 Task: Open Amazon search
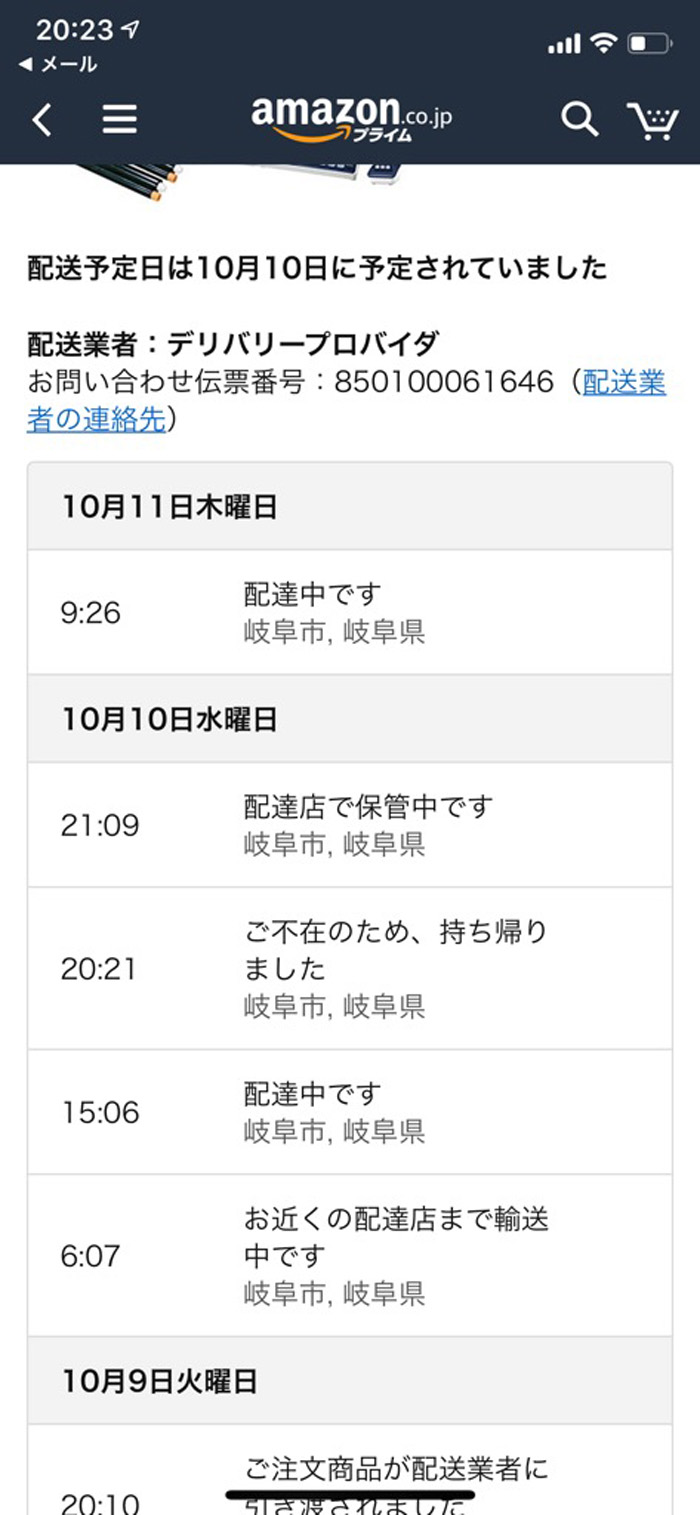pyautogui.click(x=579, y=119)
